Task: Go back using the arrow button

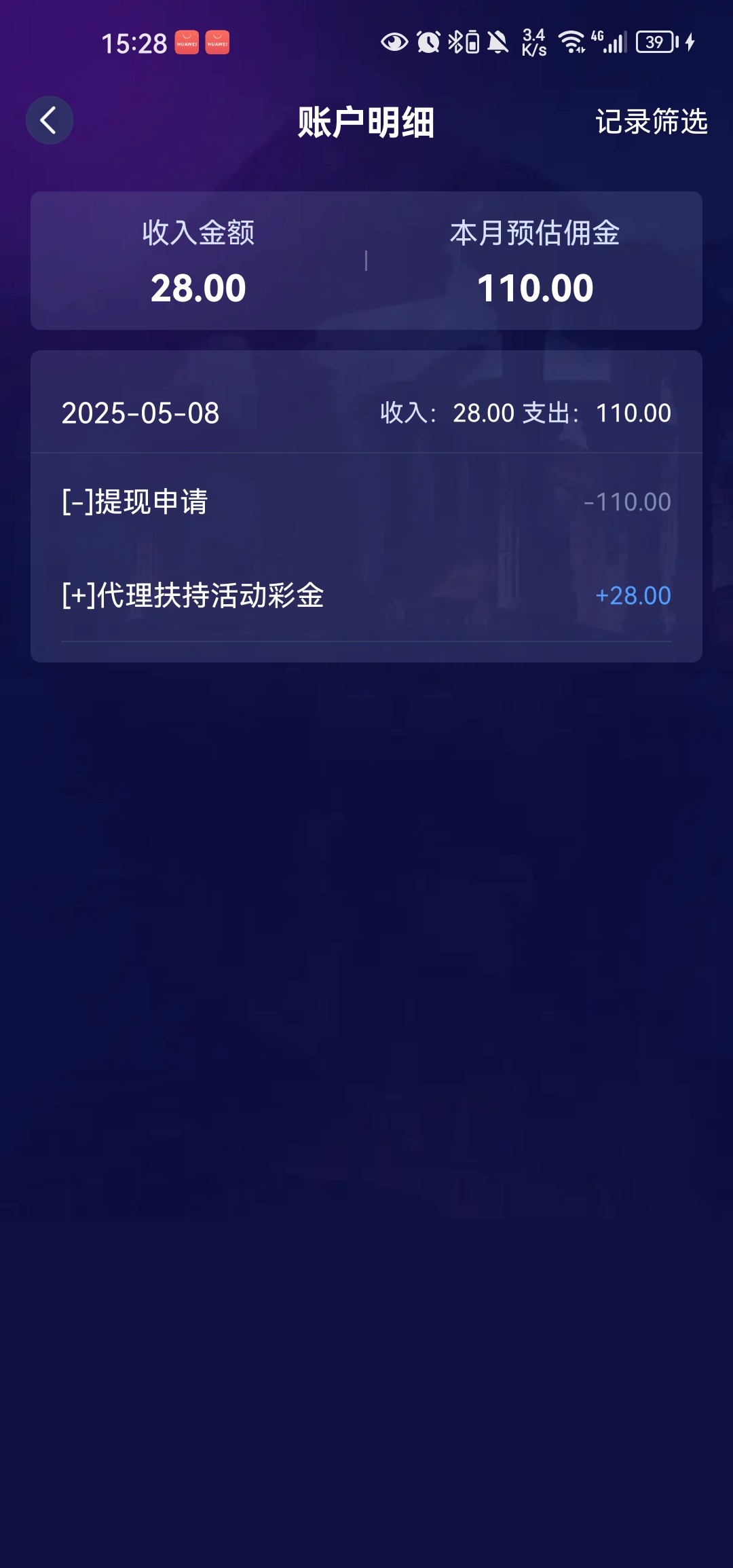Action: (x=50, y=121)
